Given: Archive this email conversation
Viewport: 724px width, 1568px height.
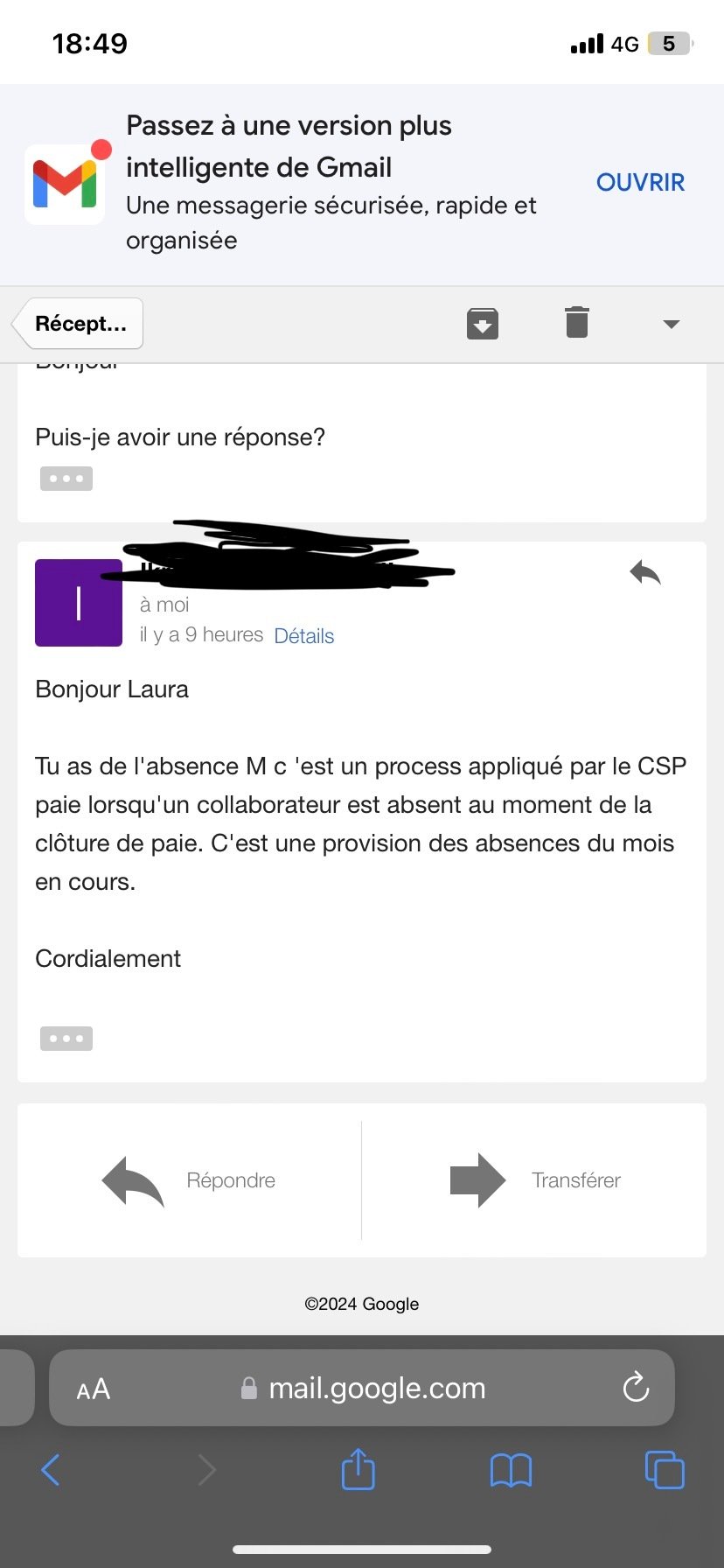Looking at the screenshot, I should 483,324.
